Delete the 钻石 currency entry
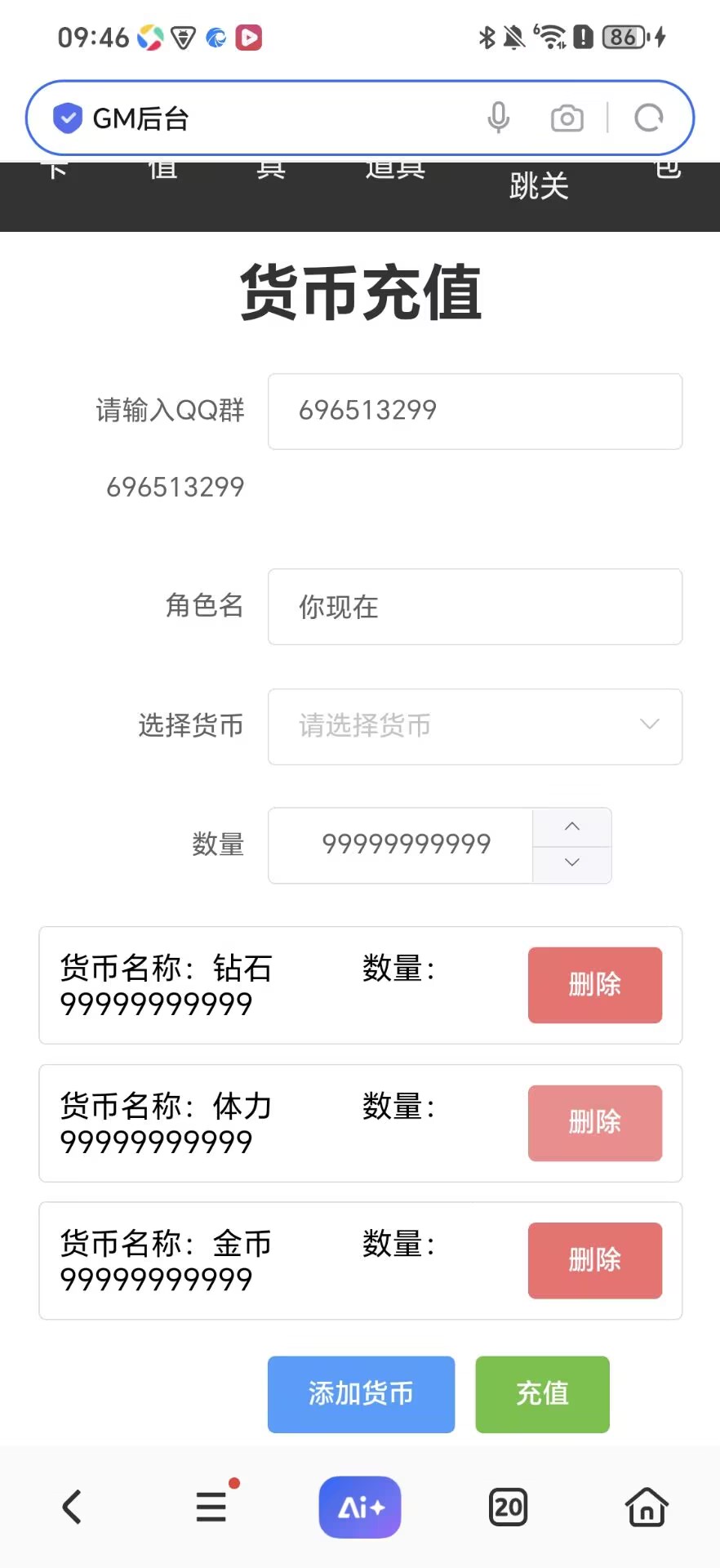The image size is (720, 1568). pos(594,985)
